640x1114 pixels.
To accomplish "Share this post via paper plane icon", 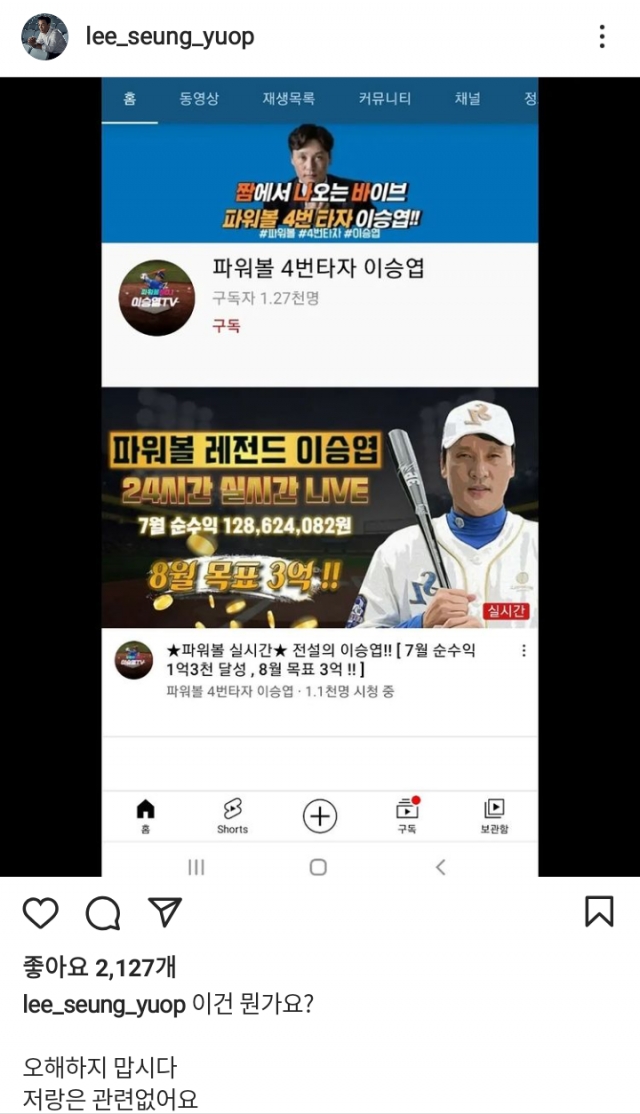I will (x=165, y=911).
